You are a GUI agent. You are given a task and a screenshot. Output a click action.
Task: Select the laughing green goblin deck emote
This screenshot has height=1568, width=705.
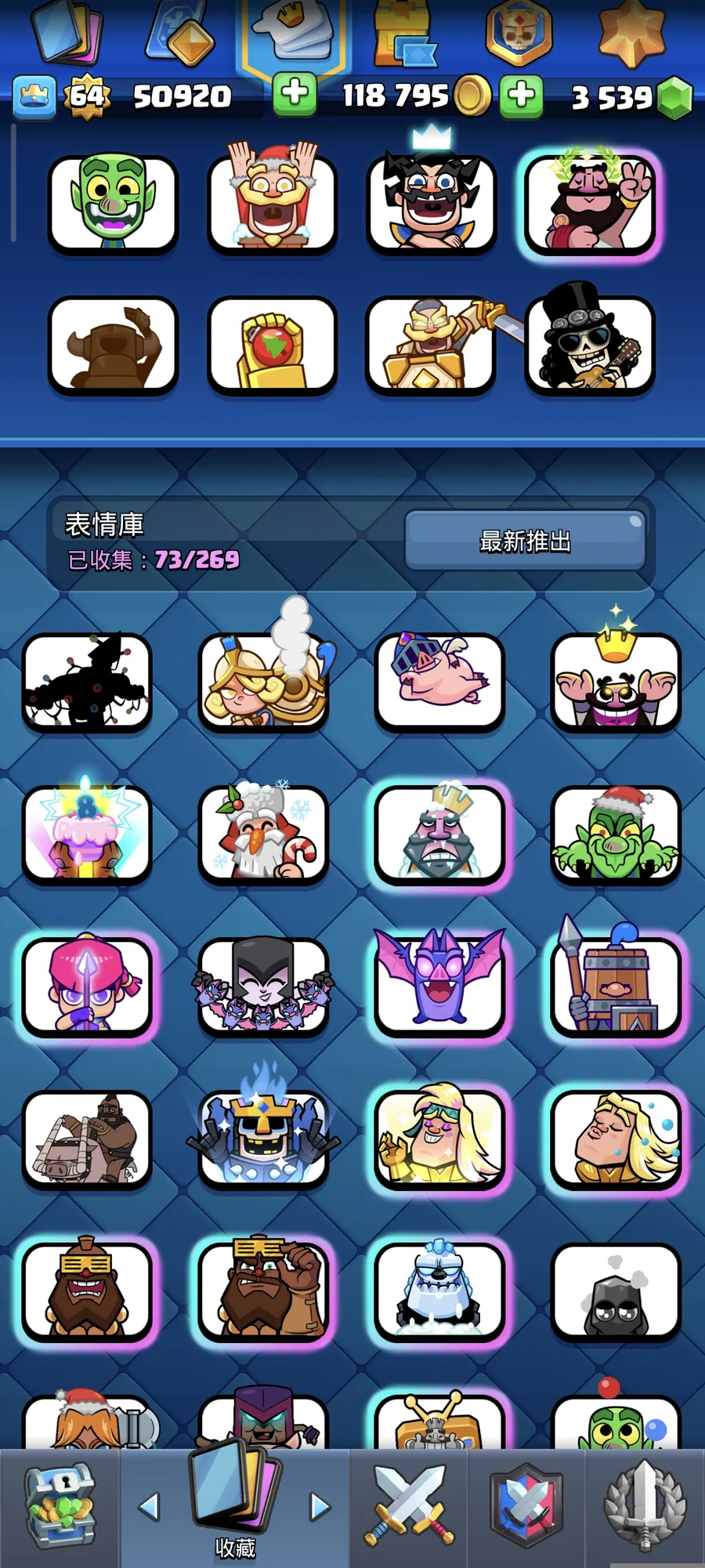114,204
